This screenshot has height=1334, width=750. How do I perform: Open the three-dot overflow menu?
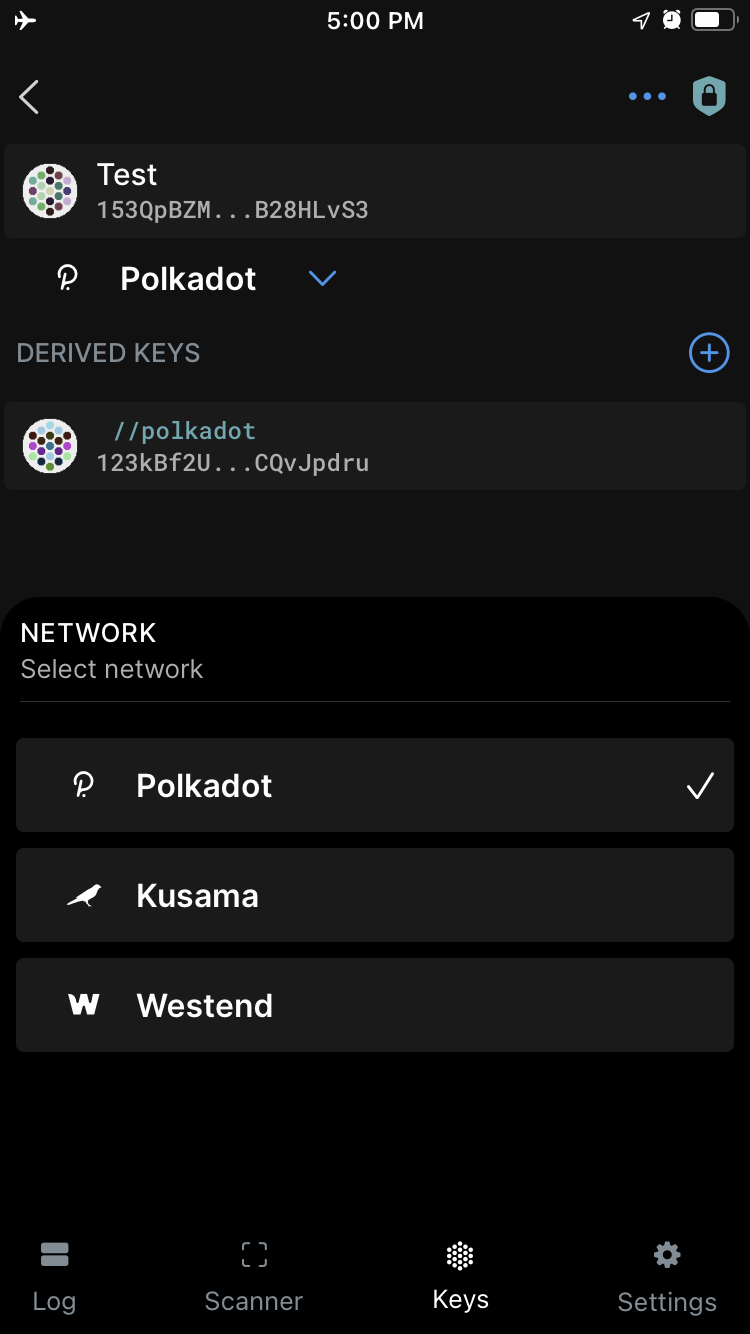647,97
